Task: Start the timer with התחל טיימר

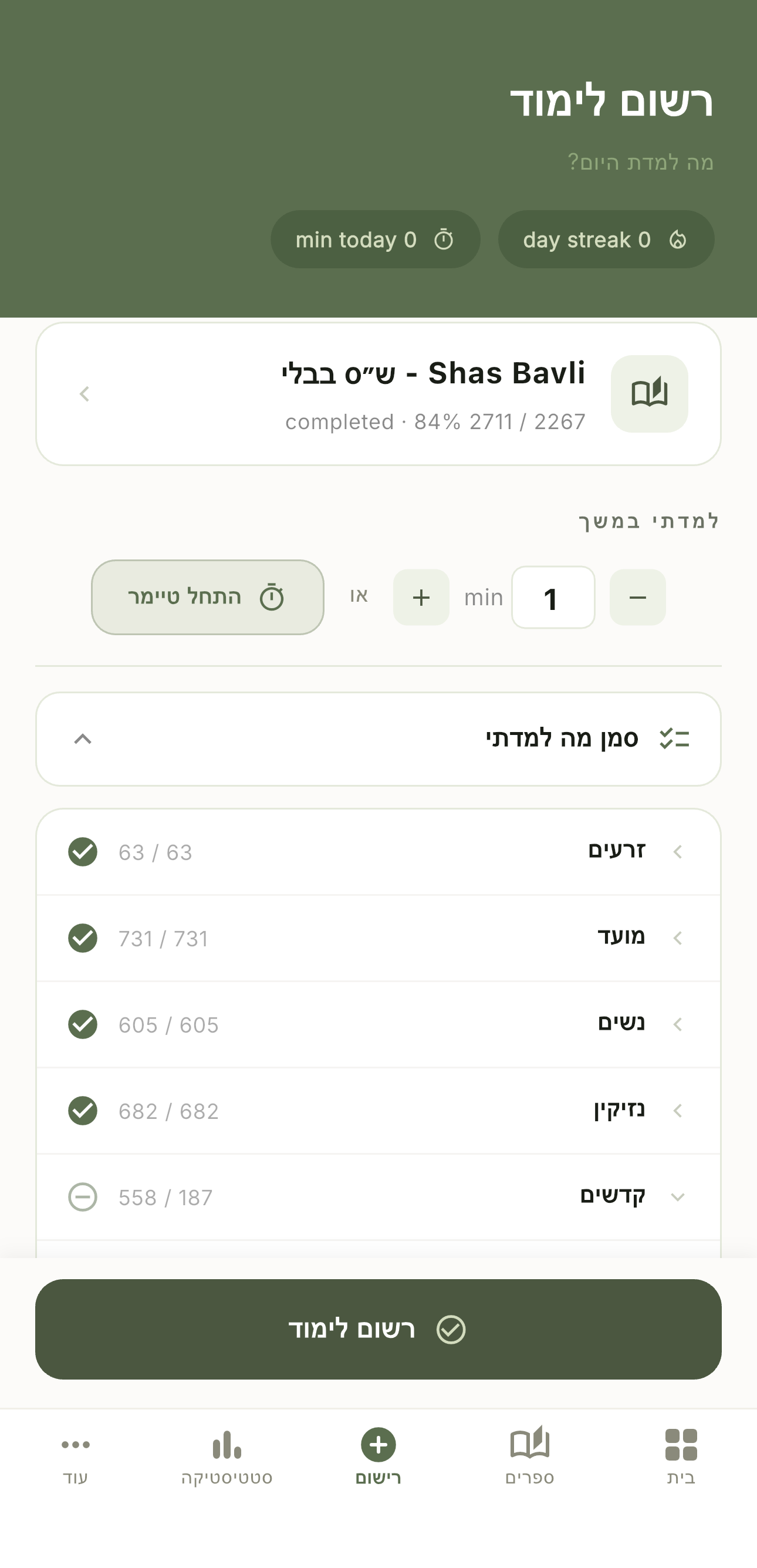Action: (208, 597)
